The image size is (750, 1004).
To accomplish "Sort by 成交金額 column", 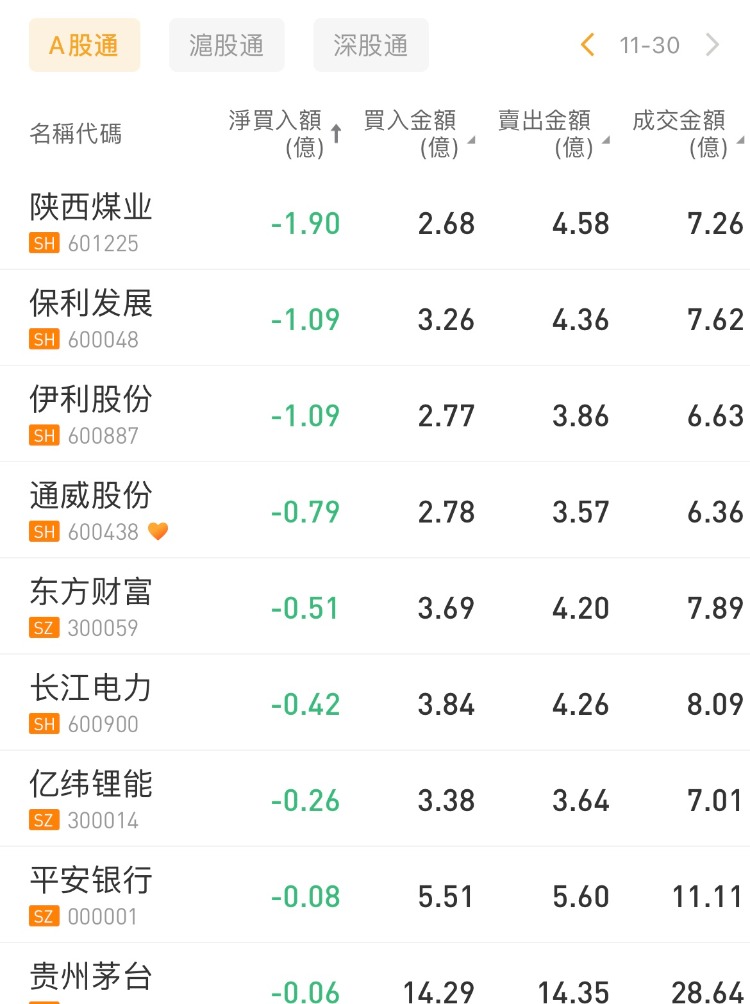I will [x=686, y=133].
